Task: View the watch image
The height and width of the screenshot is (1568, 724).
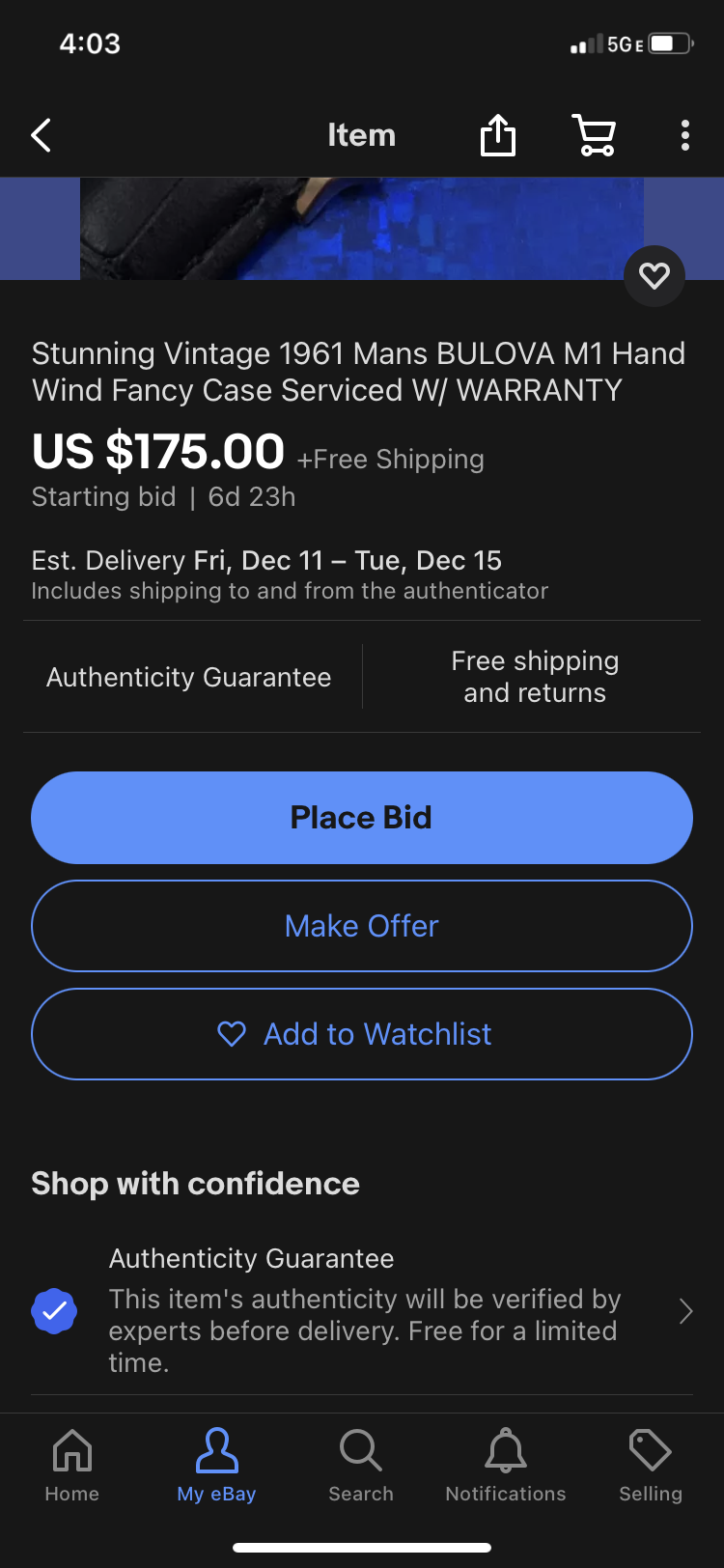Action: point(362,229)
